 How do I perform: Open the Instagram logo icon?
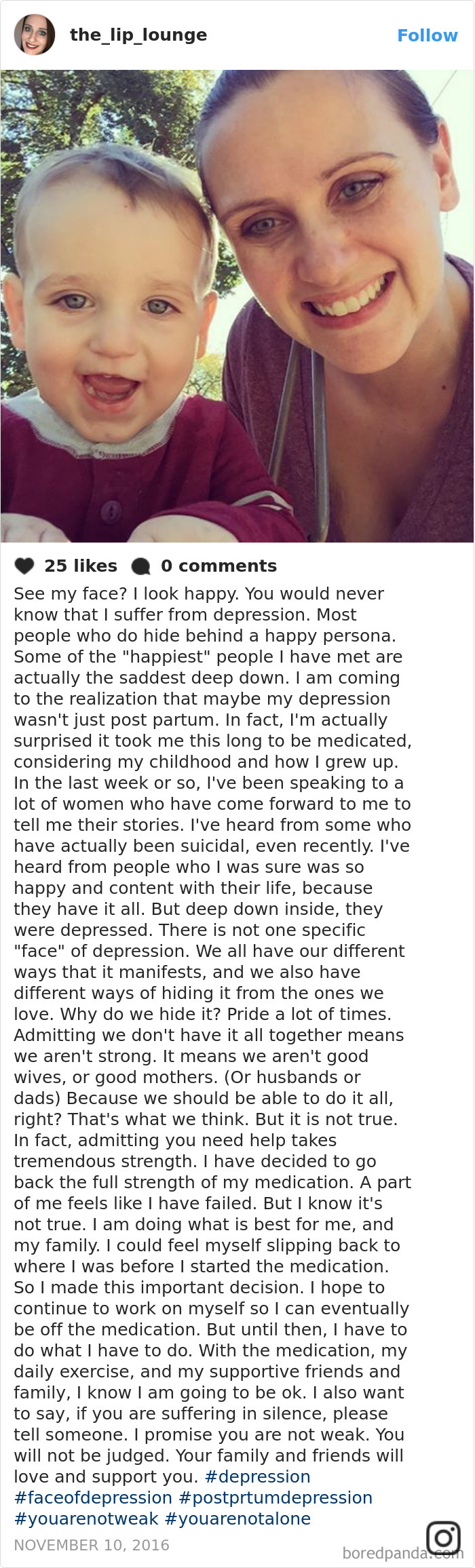click(x=443, y=1537)
